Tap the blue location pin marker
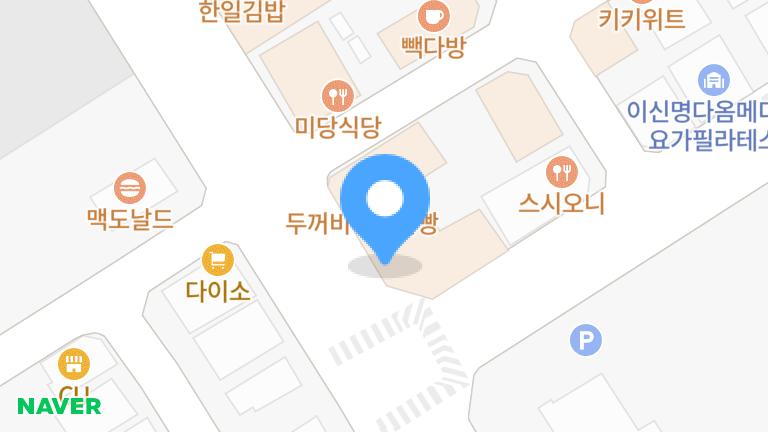The height and width of the screenshot is (432, 768). tap(385, 200)
